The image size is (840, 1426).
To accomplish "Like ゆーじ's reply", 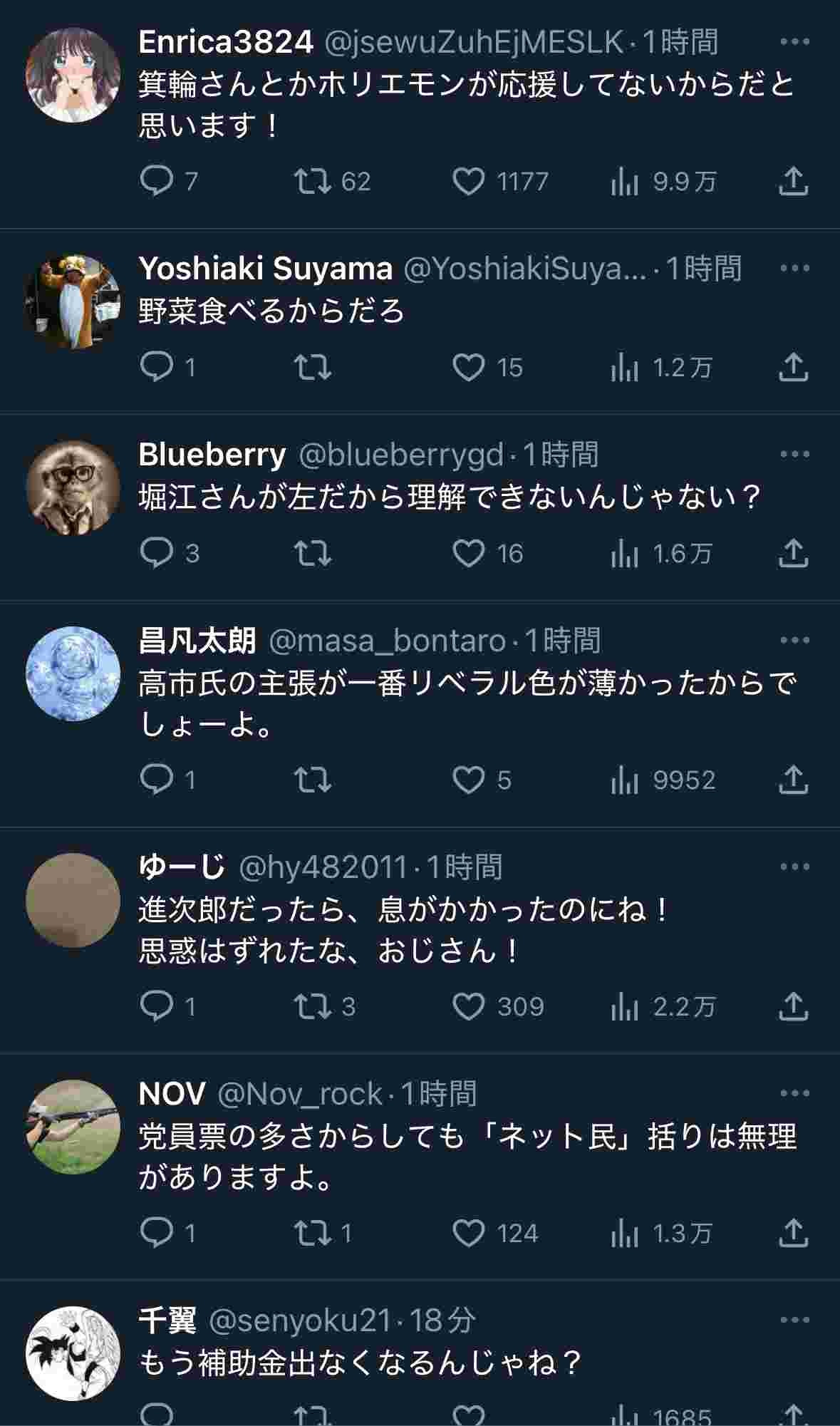I will click(x=469, y=1006).
